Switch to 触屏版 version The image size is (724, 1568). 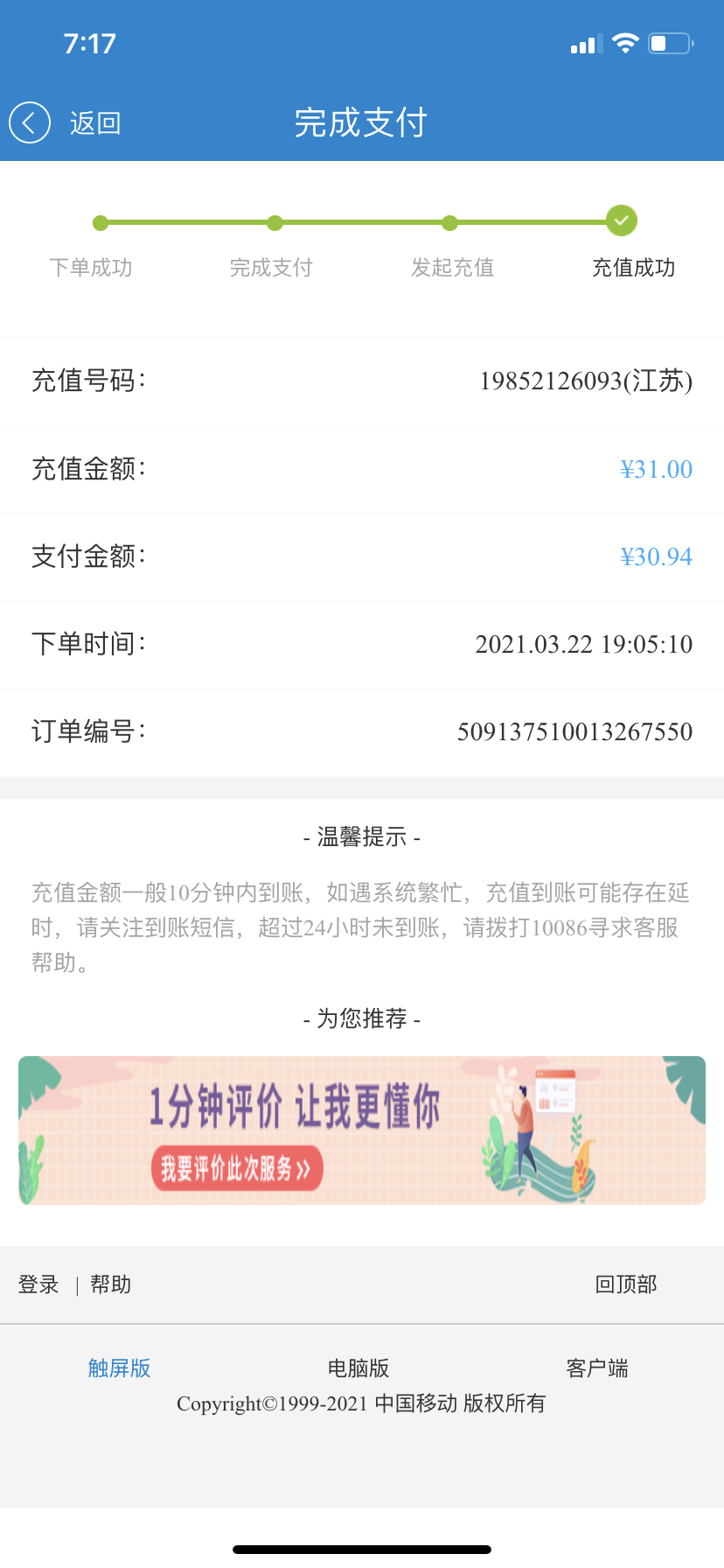coord(120,1367)
